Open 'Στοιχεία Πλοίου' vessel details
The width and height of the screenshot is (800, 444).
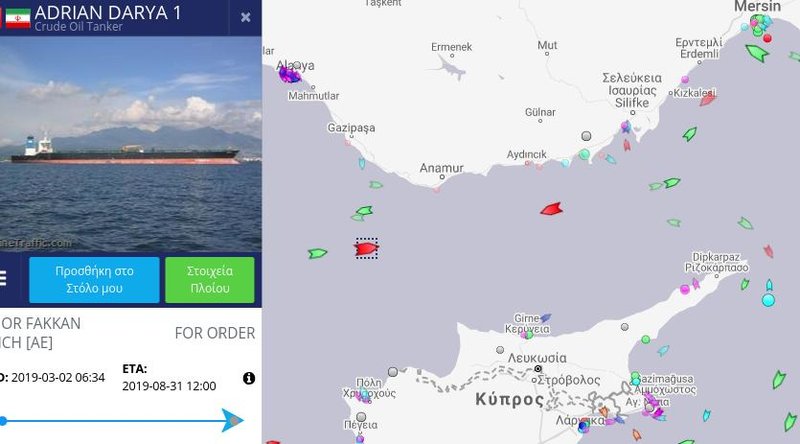[209, 279]
